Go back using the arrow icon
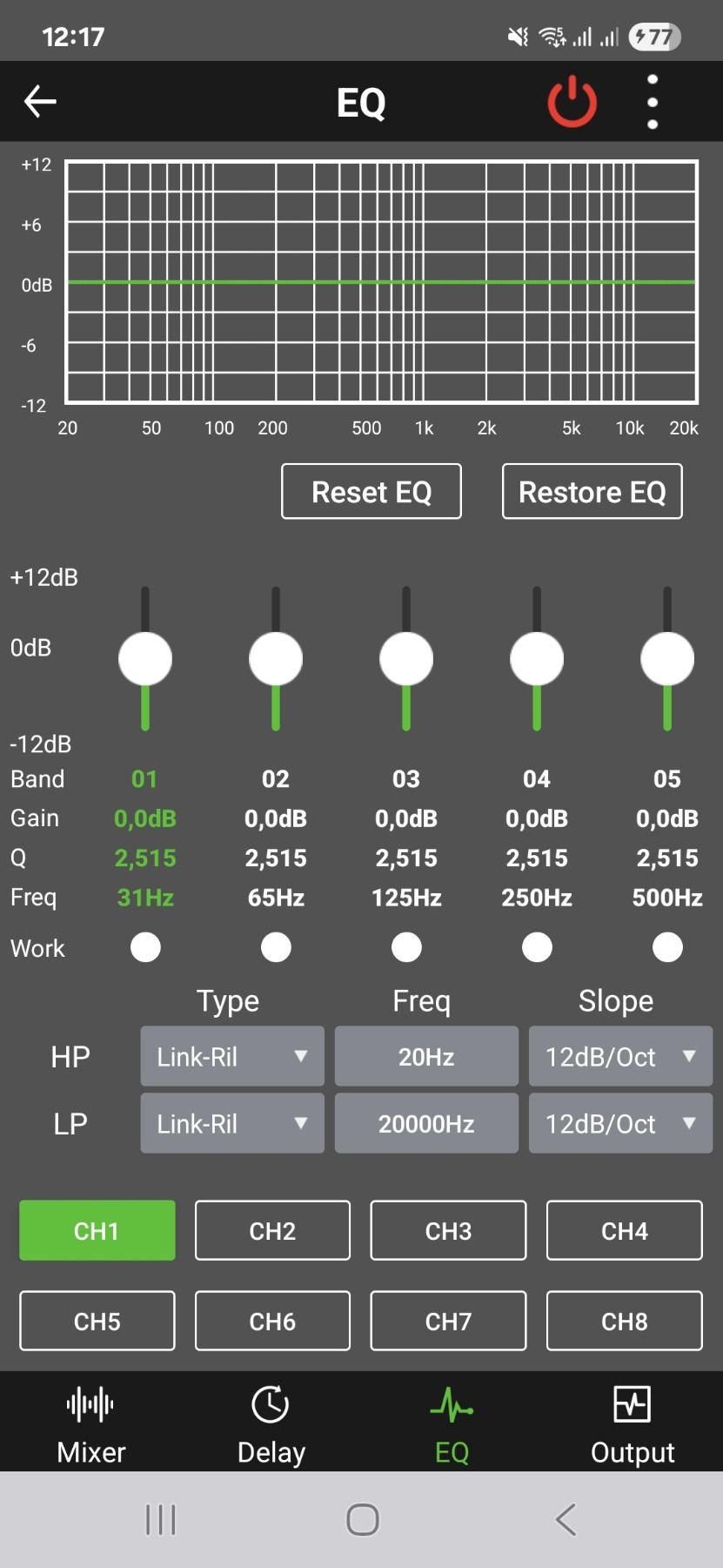 (x=40, y=102)
